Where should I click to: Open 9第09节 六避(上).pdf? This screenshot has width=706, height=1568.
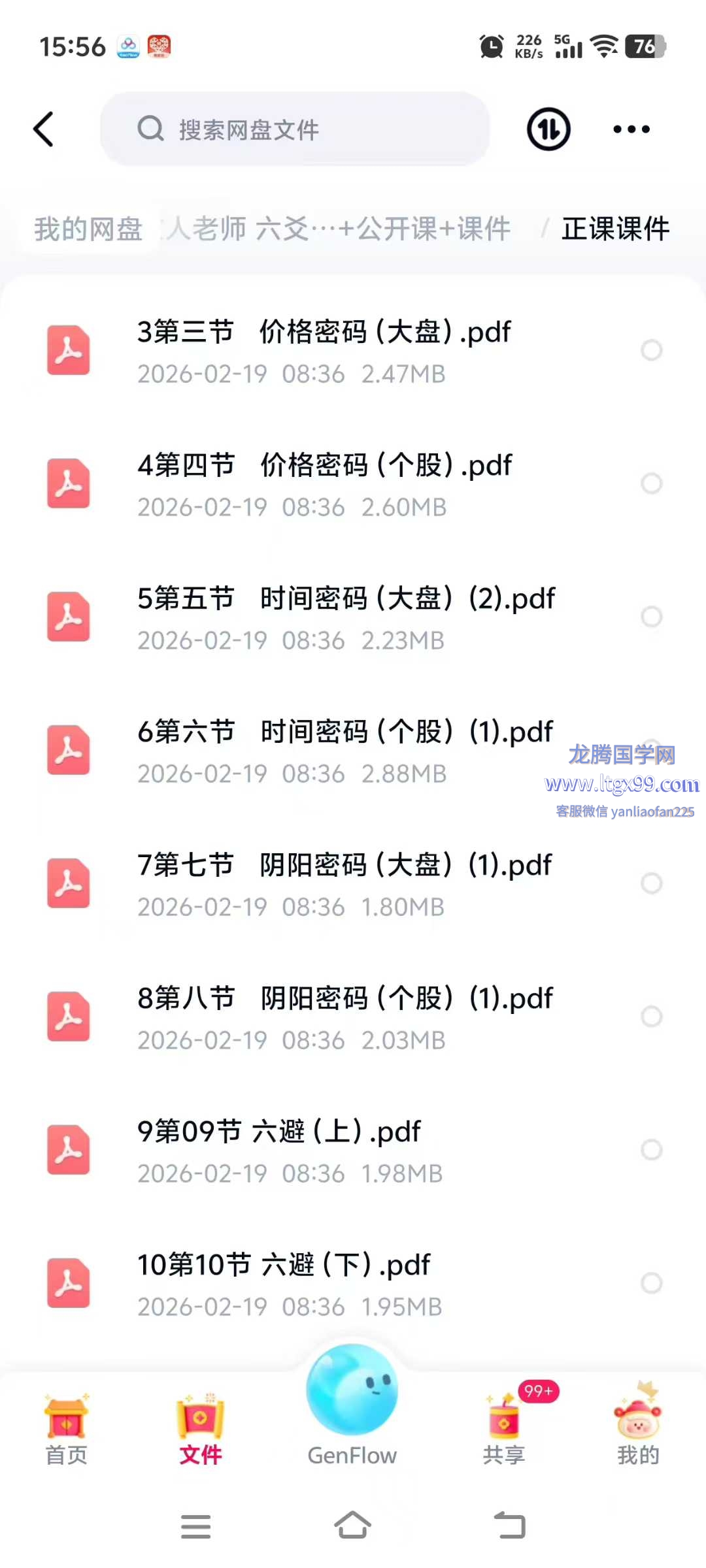[279, 1151]
